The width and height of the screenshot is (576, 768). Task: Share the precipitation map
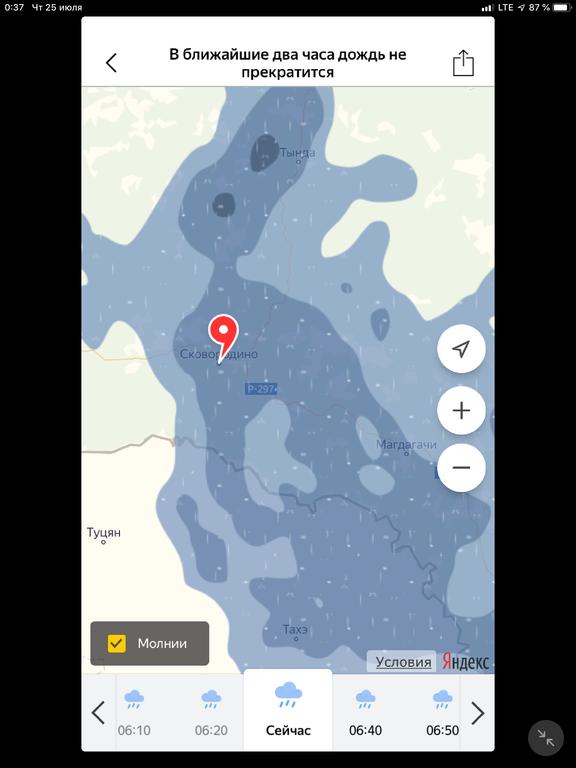click(x=463, y=63)
